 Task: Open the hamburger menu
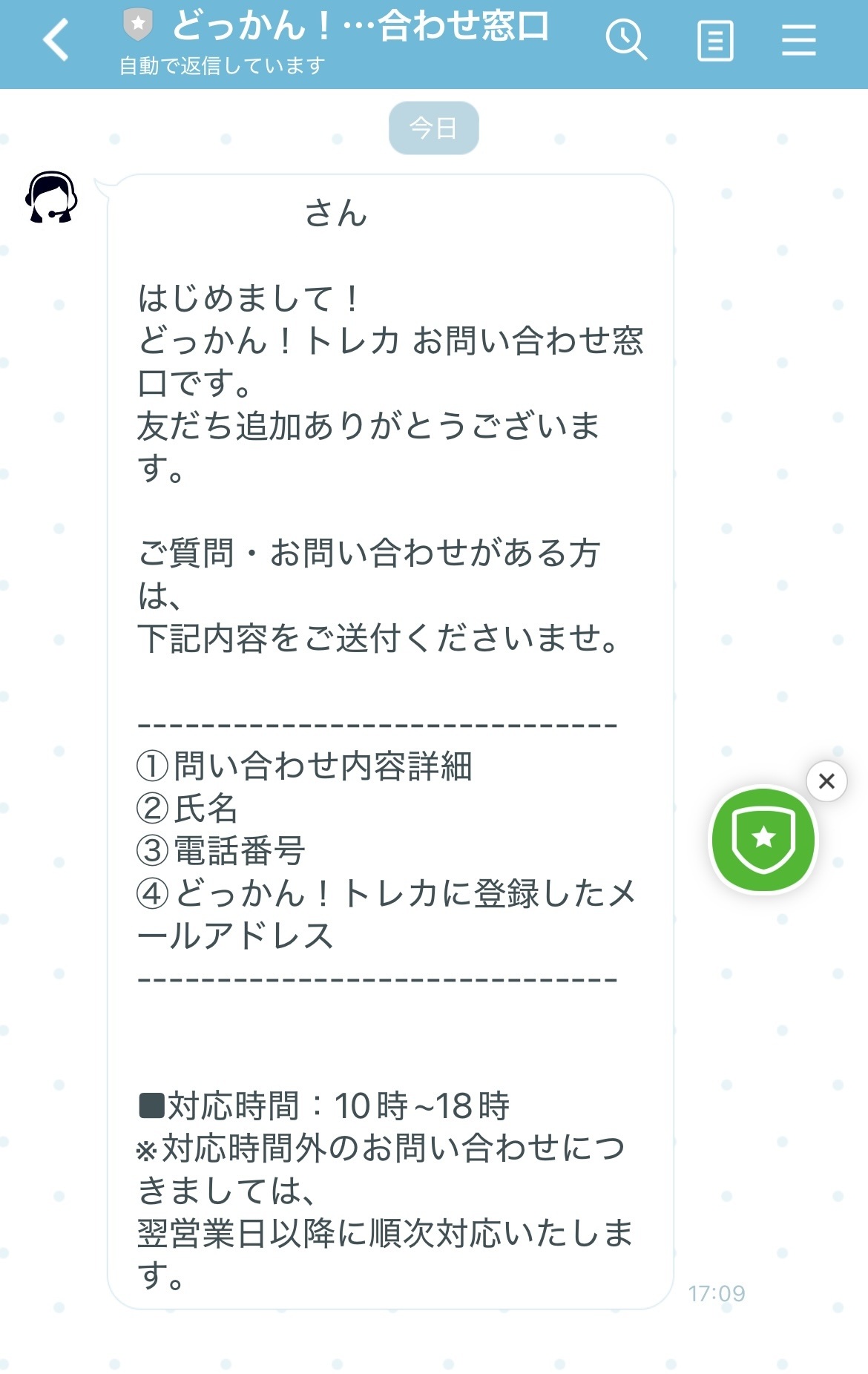tap(798, 40)
